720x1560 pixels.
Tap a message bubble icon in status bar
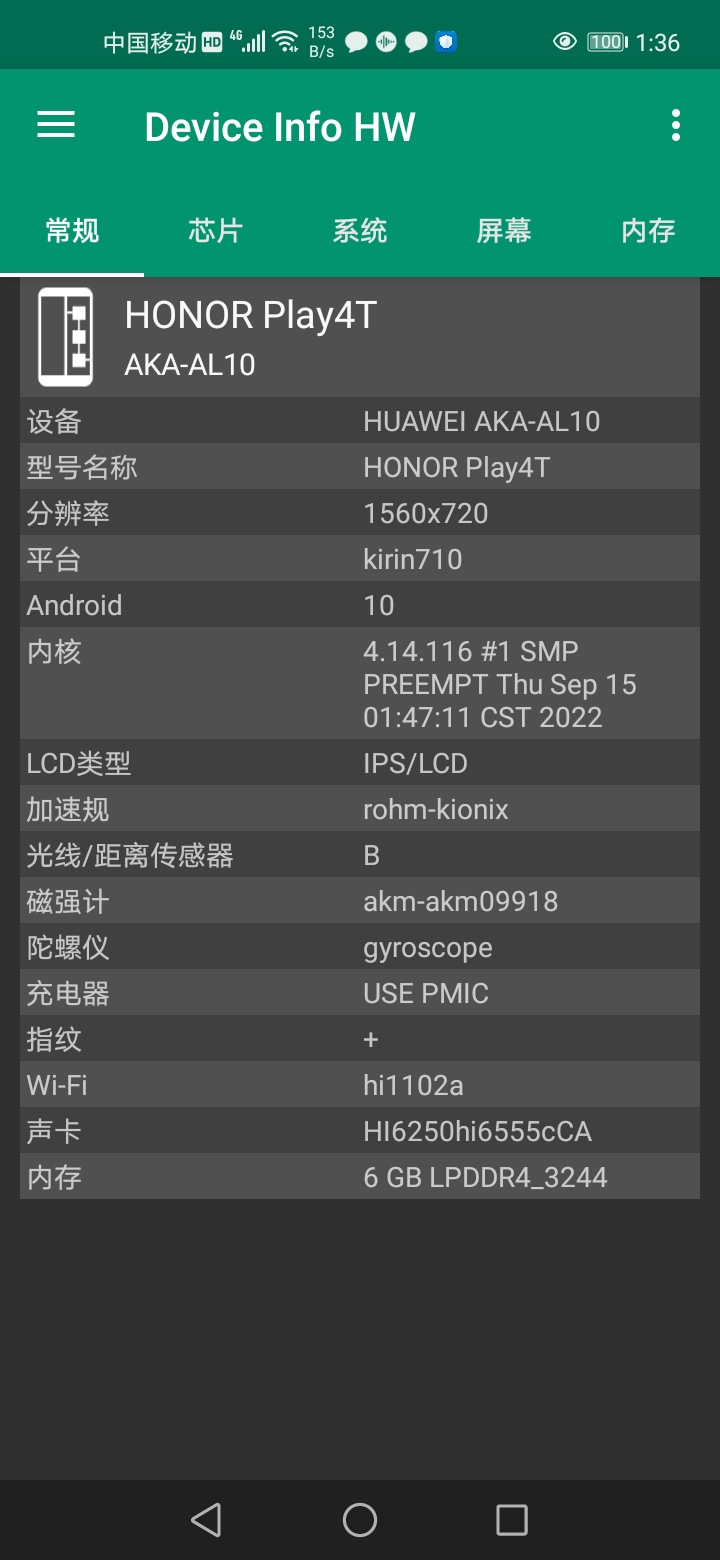pyautogui.click(x=355, y=42)
